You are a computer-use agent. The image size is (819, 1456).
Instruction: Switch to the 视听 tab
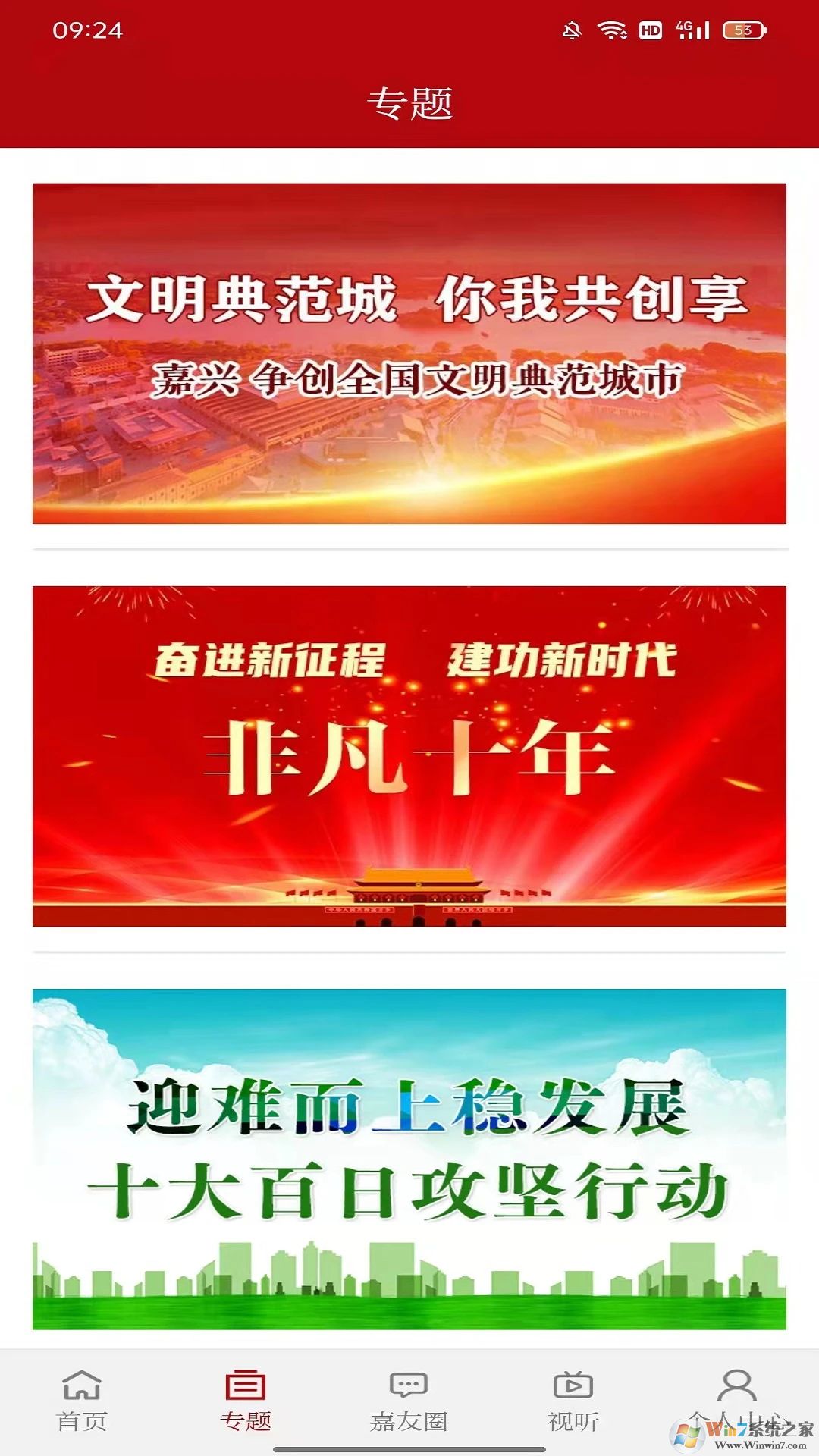tap(573, 1400)
